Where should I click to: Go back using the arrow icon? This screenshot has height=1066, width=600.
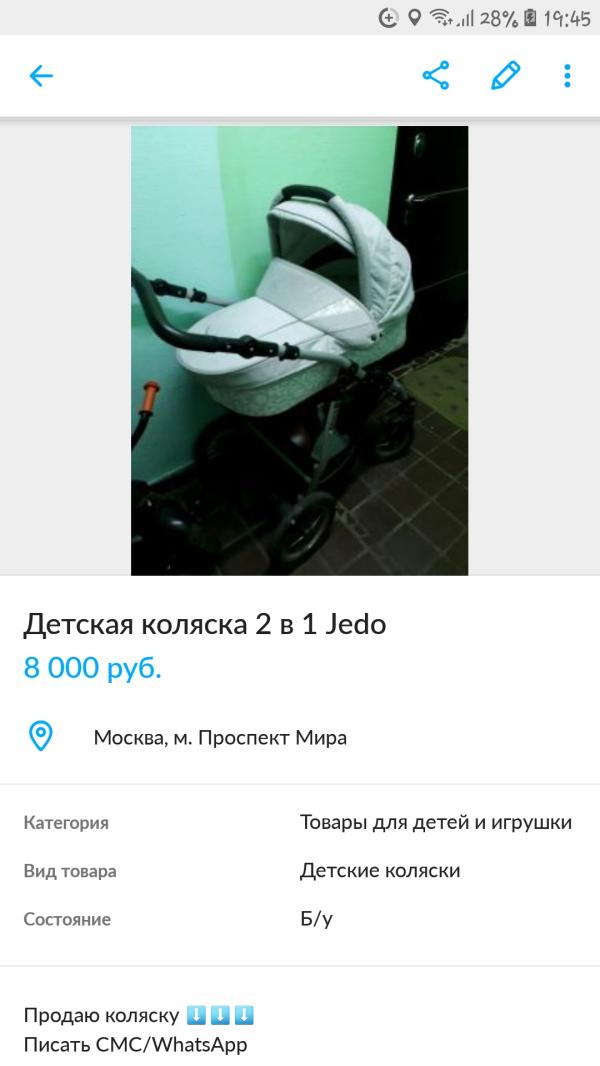coord(41,76)
